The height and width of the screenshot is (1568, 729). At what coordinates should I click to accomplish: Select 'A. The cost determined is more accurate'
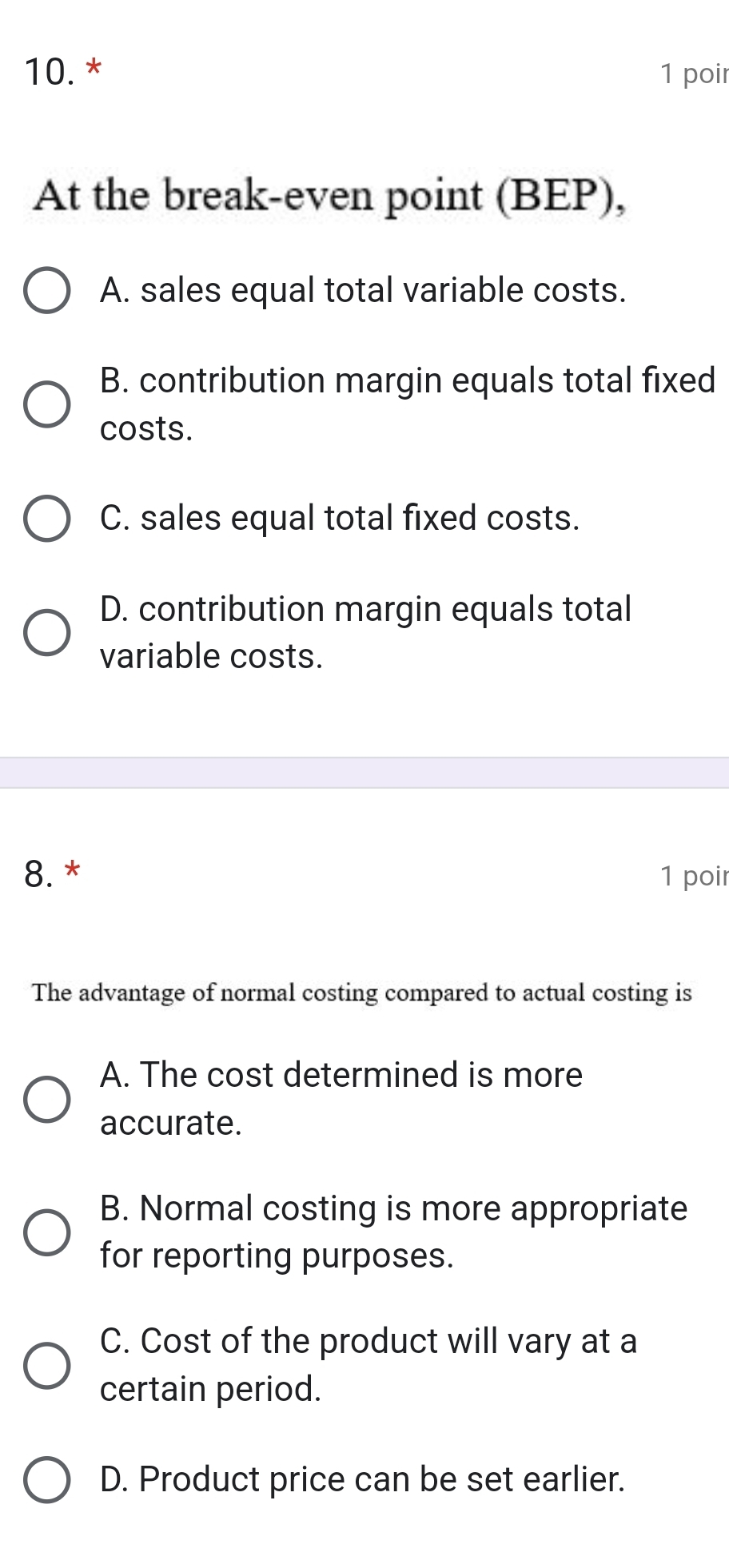[46, 1099]
